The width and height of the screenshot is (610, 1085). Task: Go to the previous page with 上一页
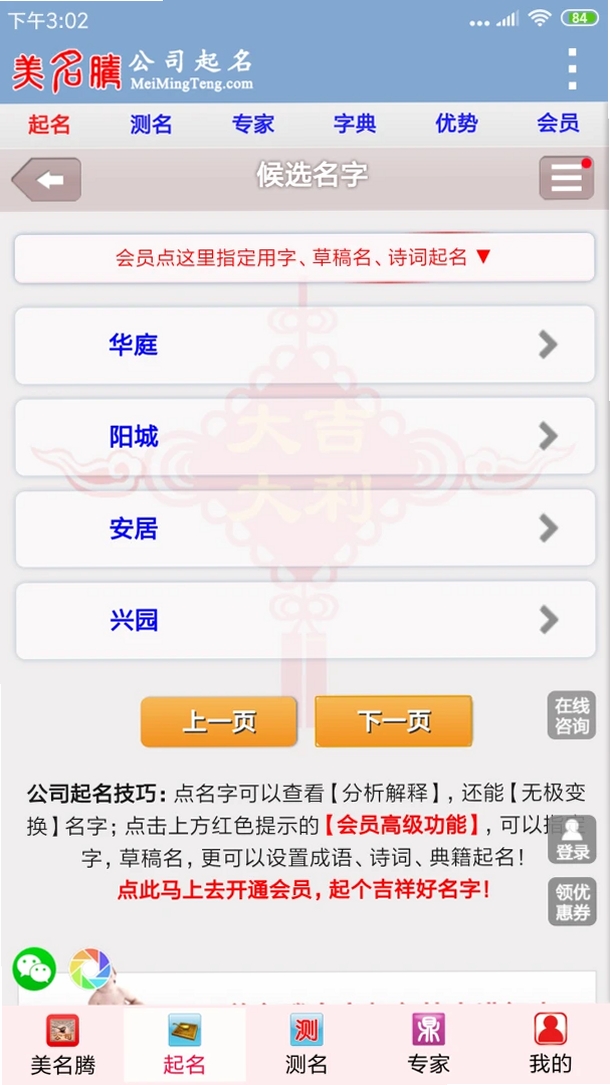click(219, 722)
